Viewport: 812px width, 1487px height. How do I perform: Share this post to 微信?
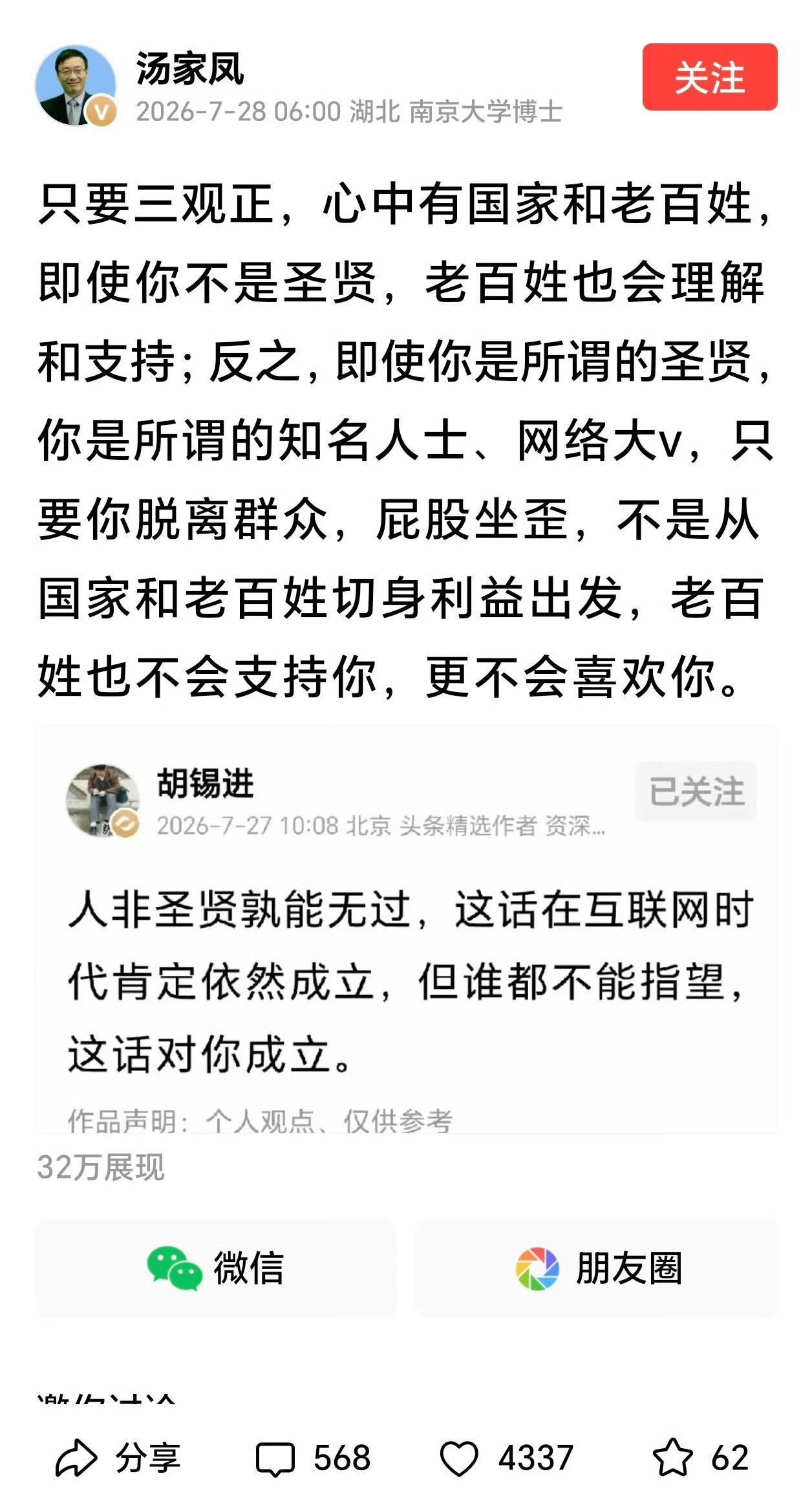pos(215,1267)
